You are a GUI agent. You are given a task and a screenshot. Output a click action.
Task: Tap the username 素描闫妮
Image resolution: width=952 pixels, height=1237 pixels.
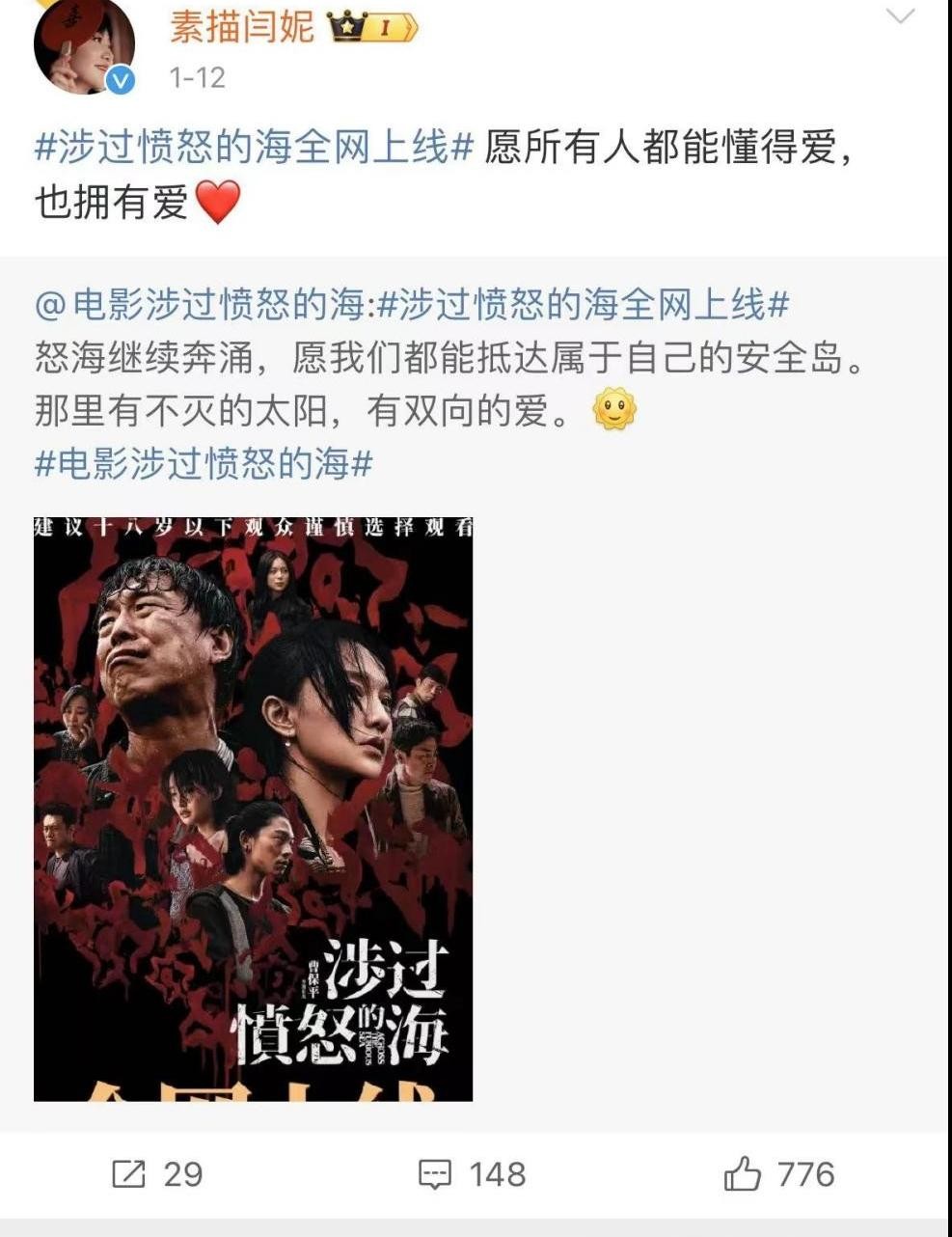(242, 26)
